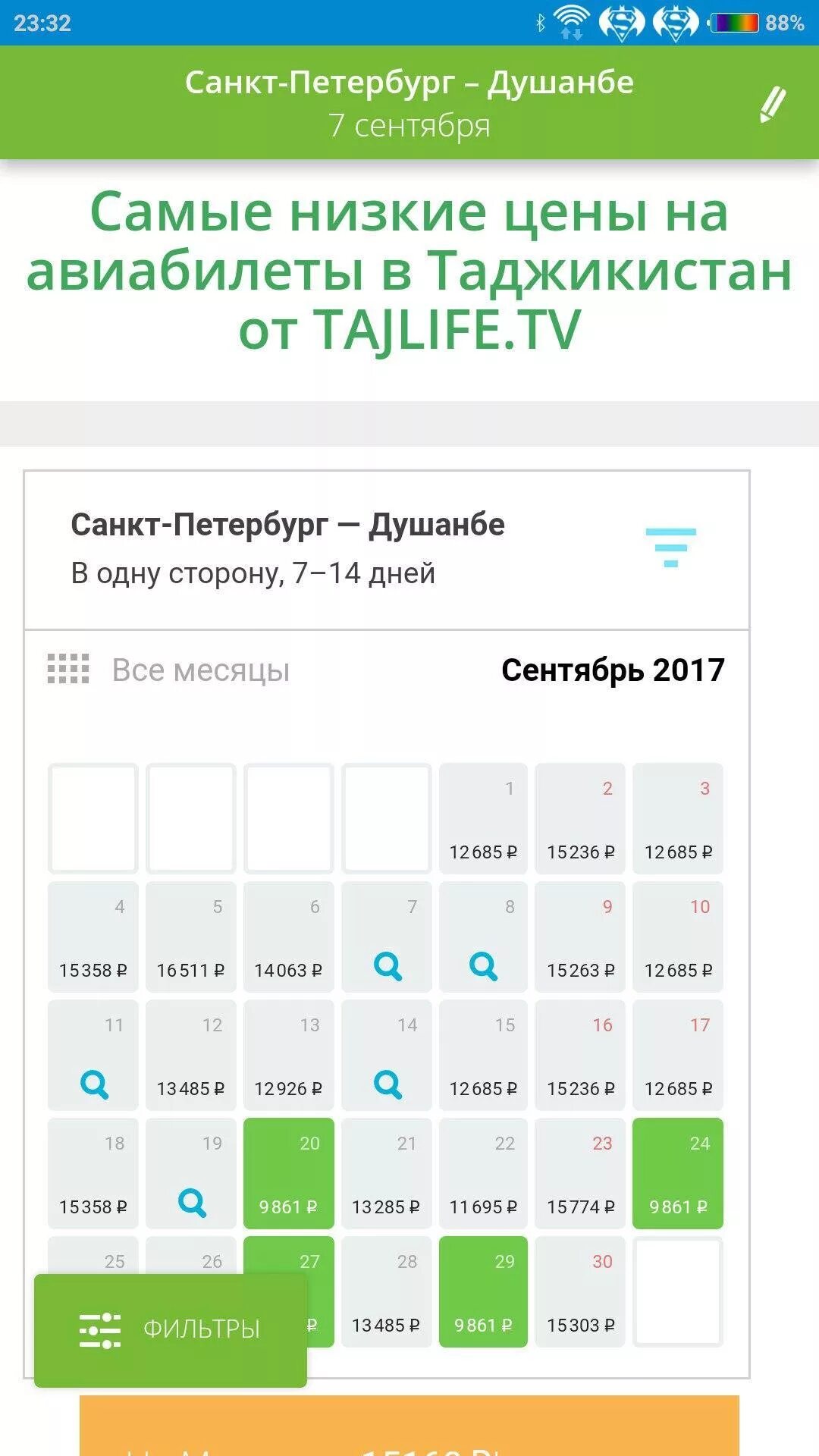The height and width of the screenshot is (1456, 819).
Task: Select September 6 priced 14 063 ₽
Action: (x=288, y=937)
